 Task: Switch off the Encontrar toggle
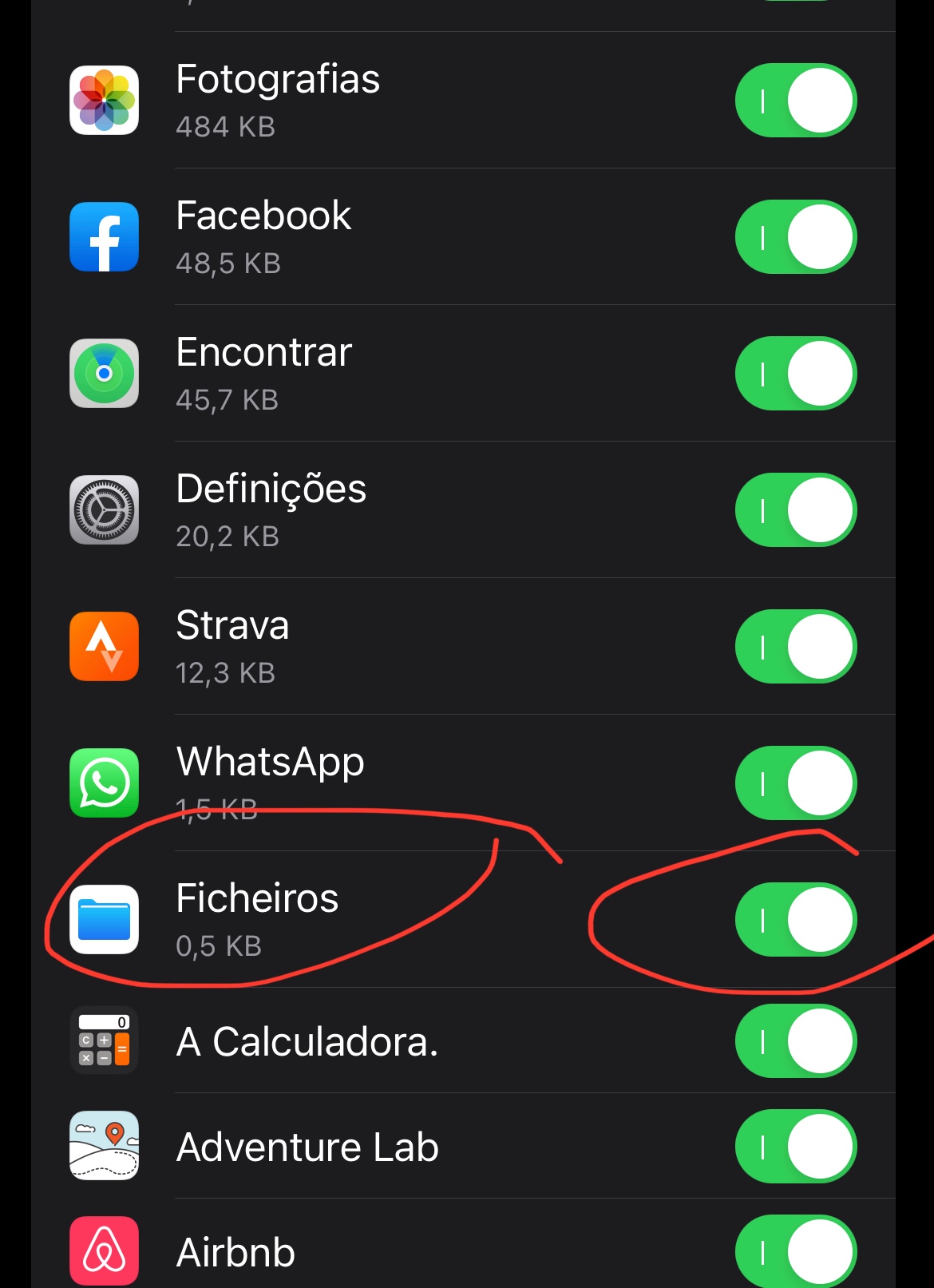pos(796,374)
